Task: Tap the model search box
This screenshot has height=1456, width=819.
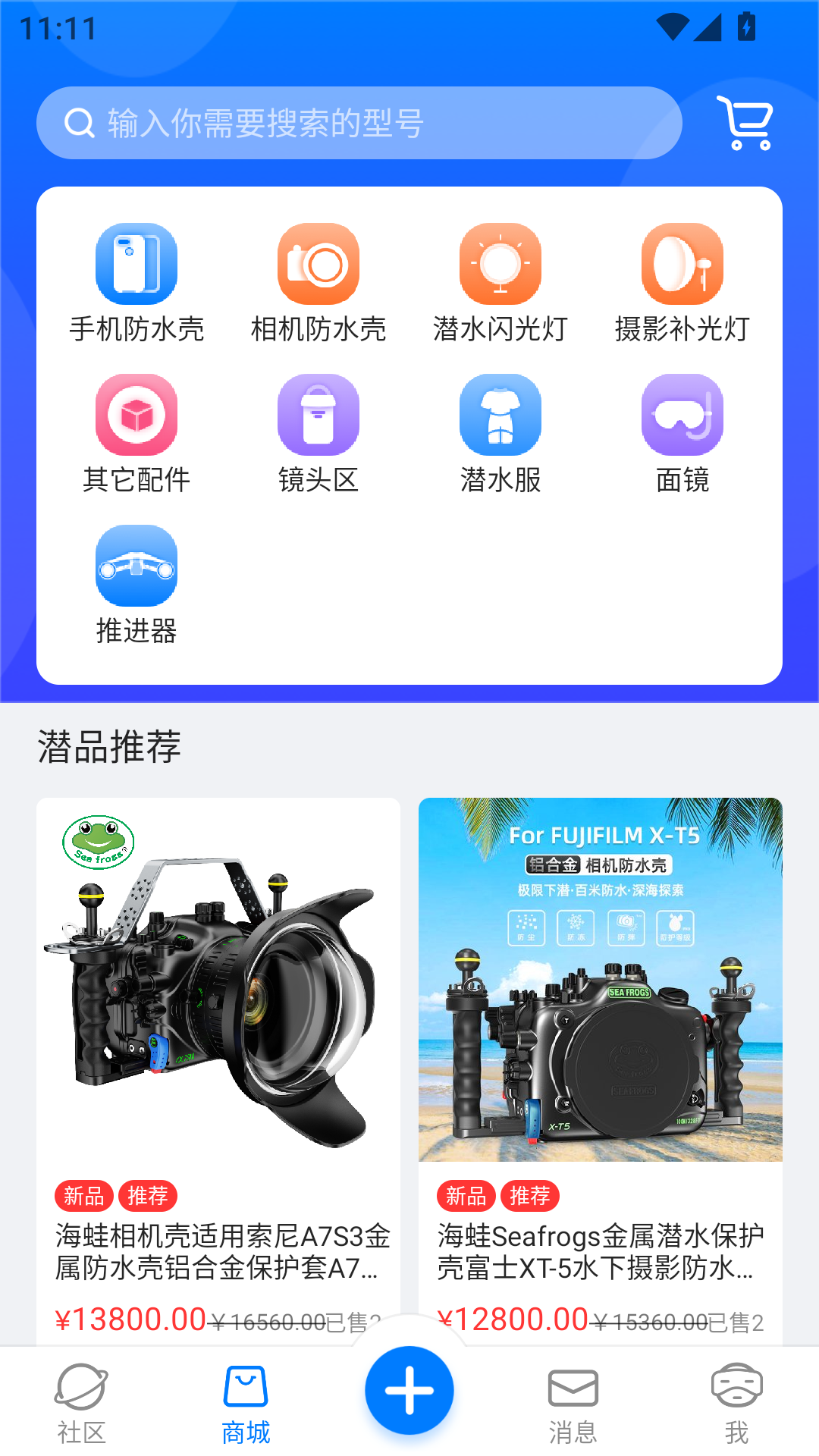Action: tap(359, 123)
